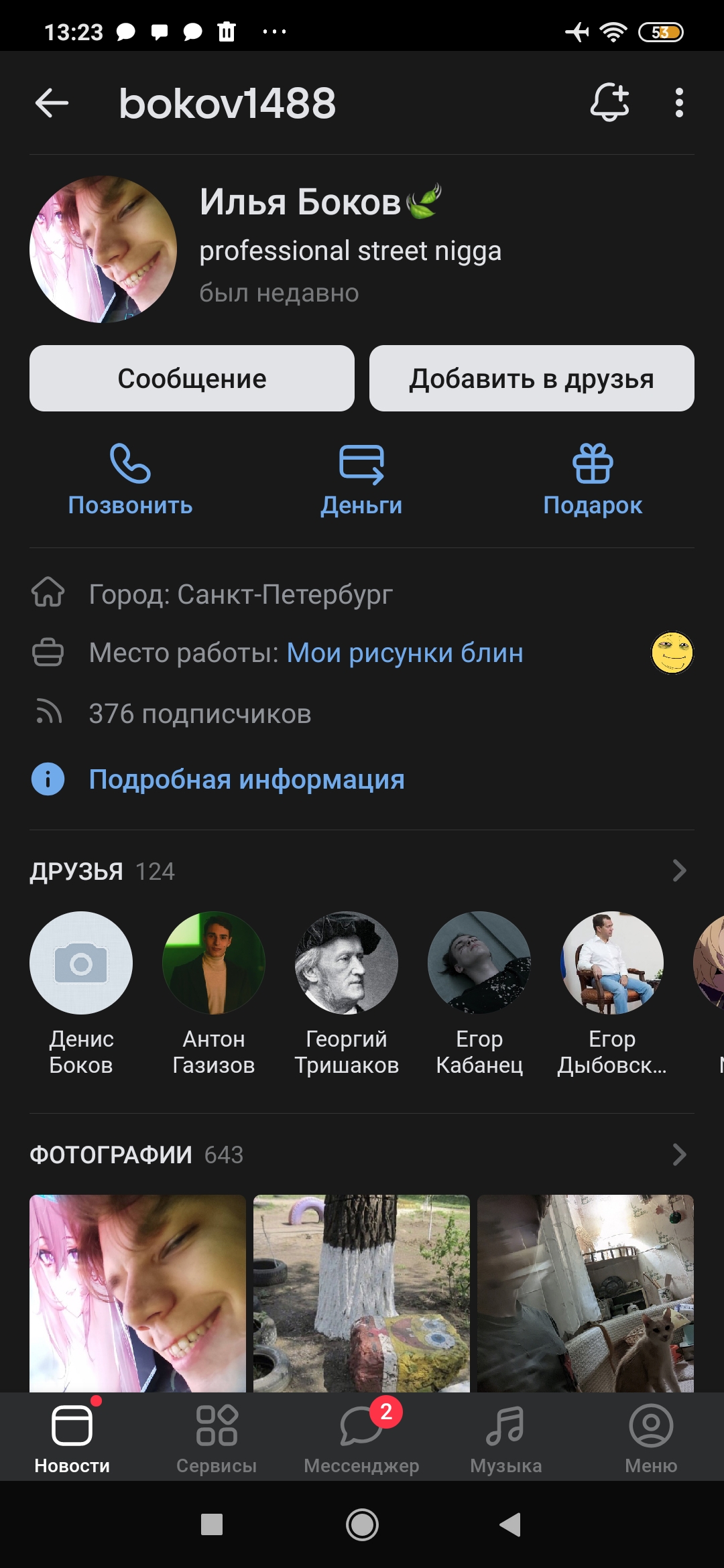This screenshot has width=724, height=1568.
Task: Open the three-dot overflow menu
Action: coord(679,103)
